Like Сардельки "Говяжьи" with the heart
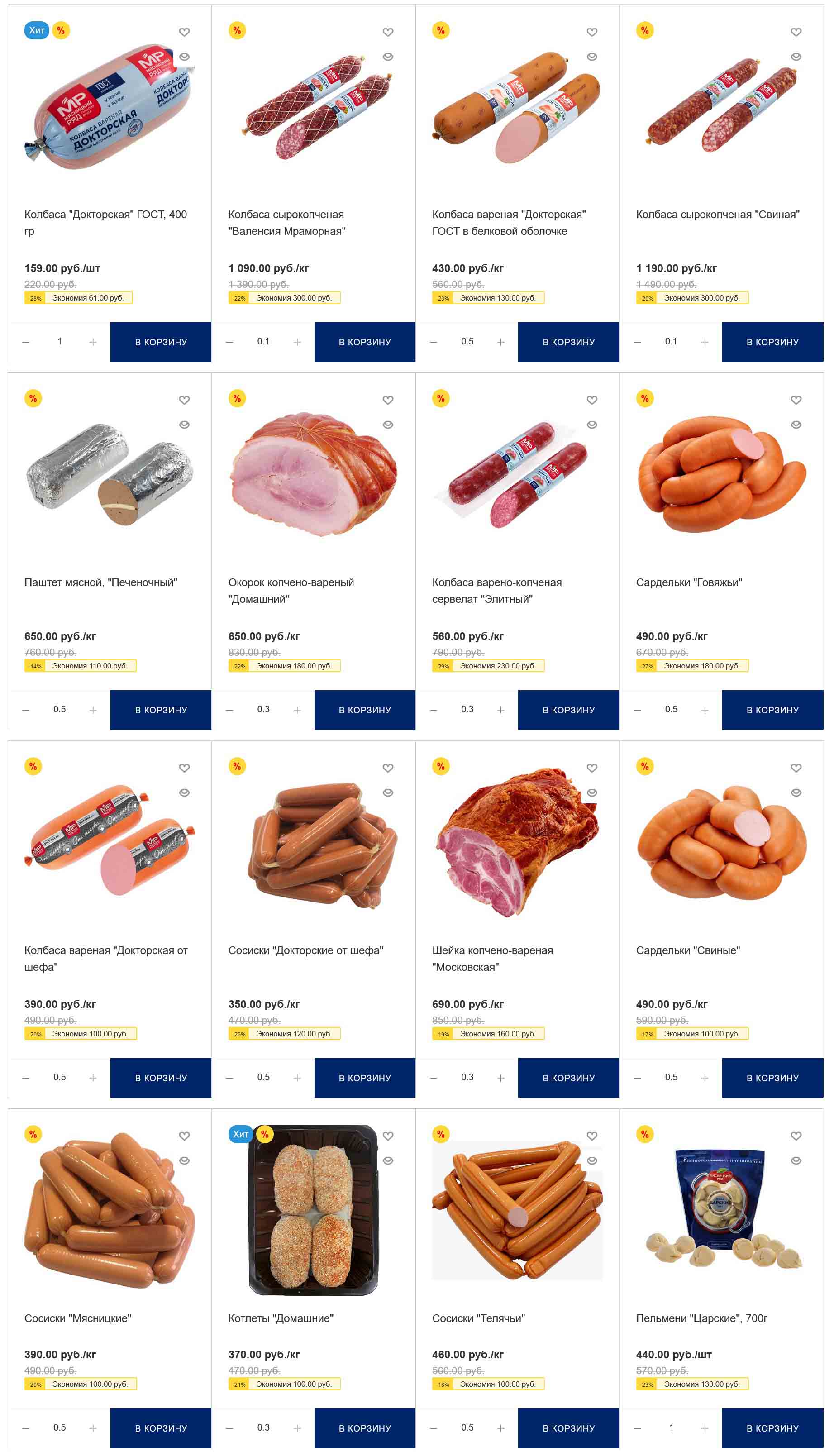Image resolution: width=834 pixels, height=1456 pixels. 796,400
